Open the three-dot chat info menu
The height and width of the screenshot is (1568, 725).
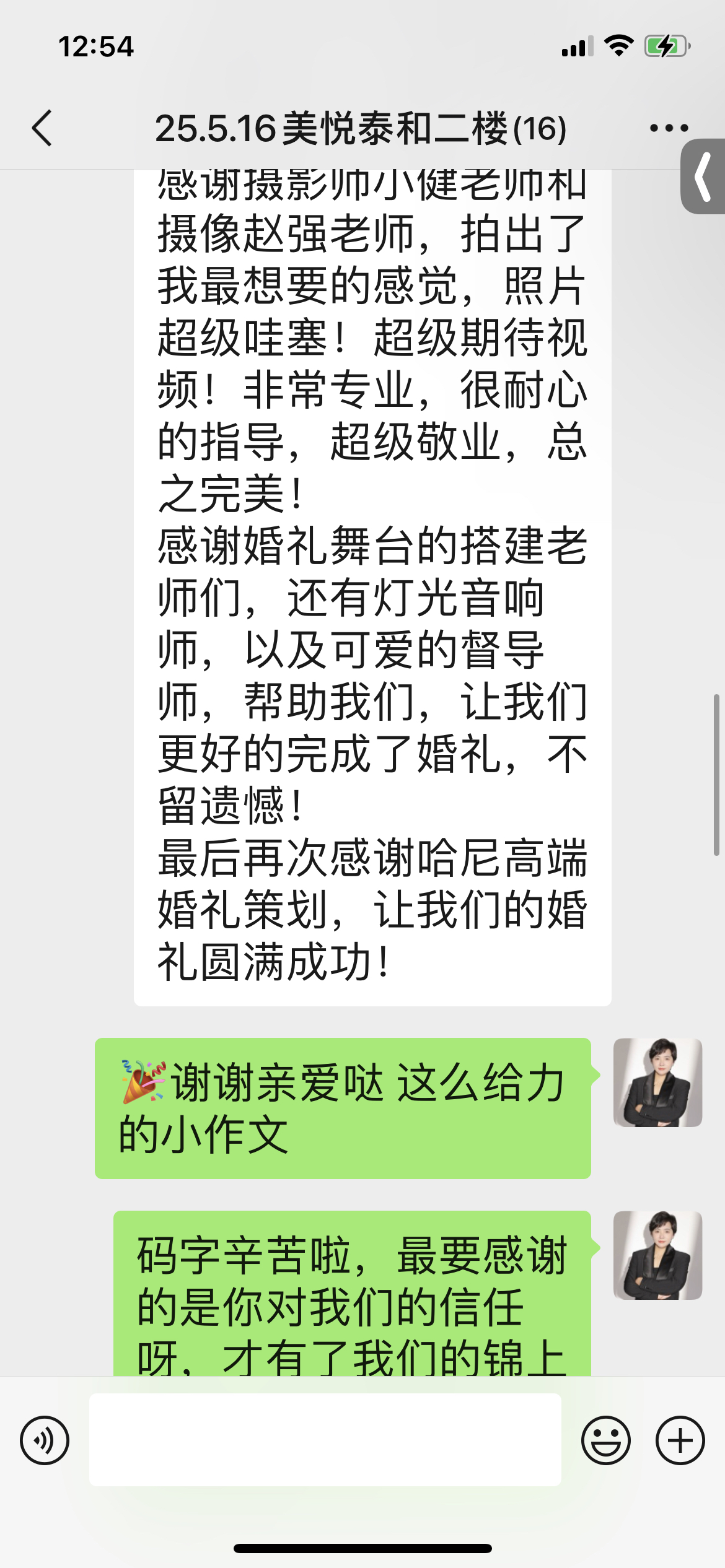[x=669, y=128]
